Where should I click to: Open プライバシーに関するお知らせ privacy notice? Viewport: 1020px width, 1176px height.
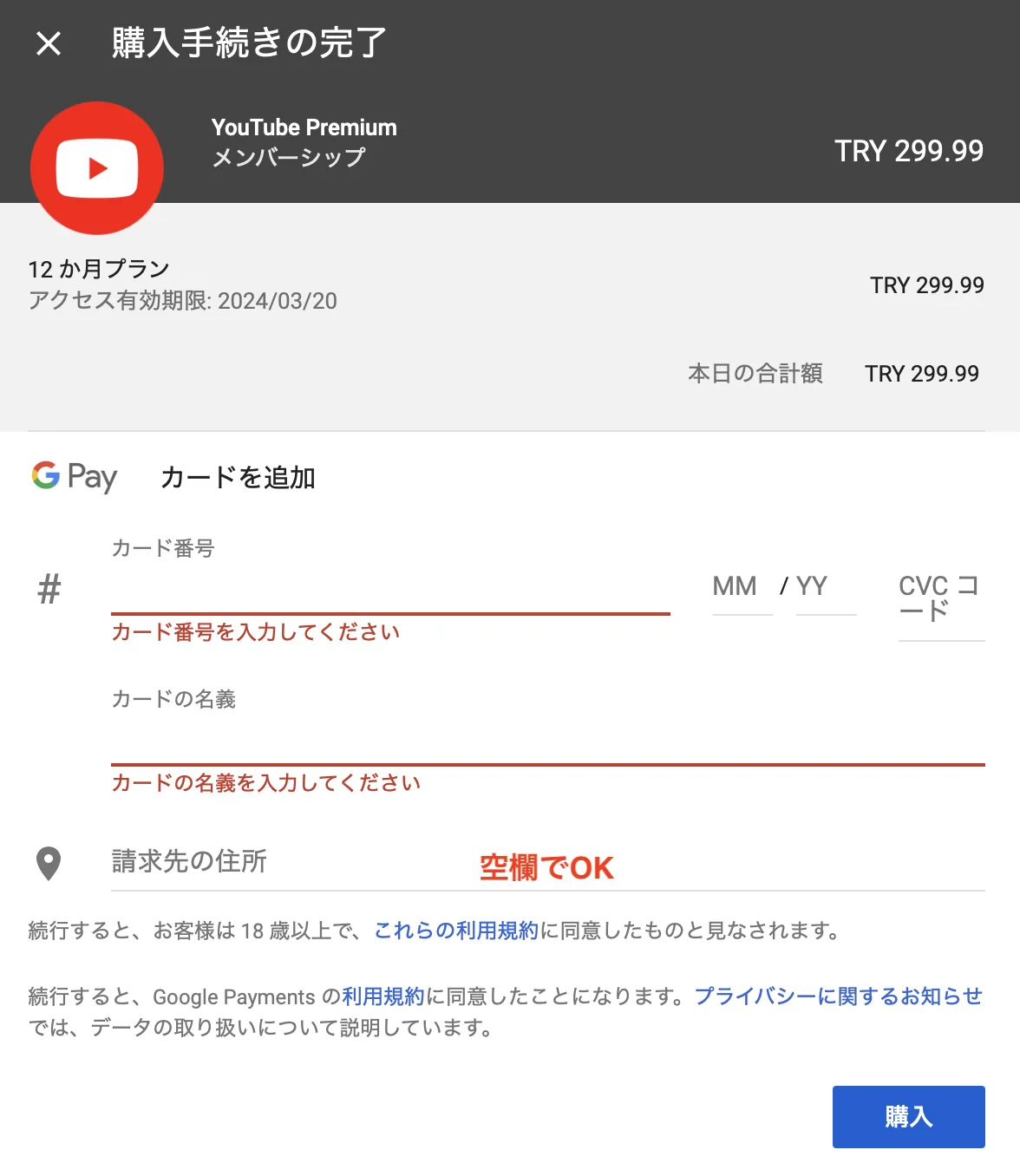tap(838, 996)
